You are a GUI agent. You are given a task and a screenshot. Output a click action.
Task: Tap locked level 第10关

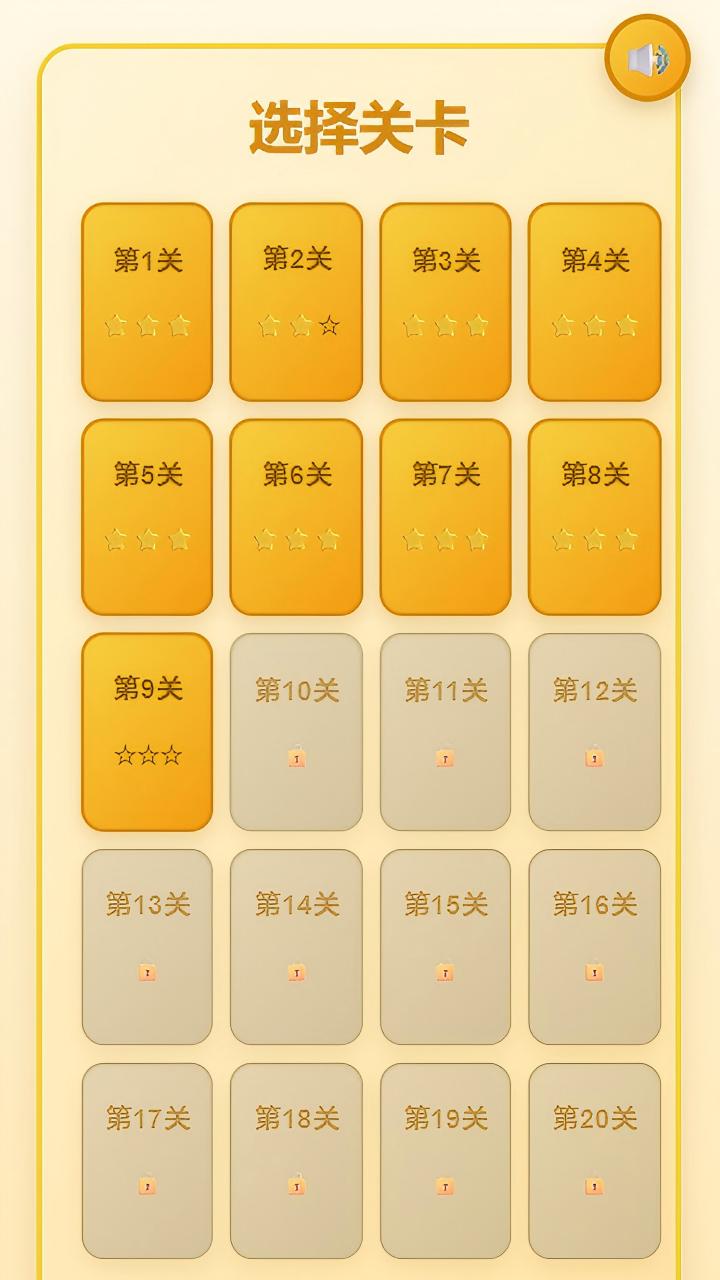pos(296,731)
